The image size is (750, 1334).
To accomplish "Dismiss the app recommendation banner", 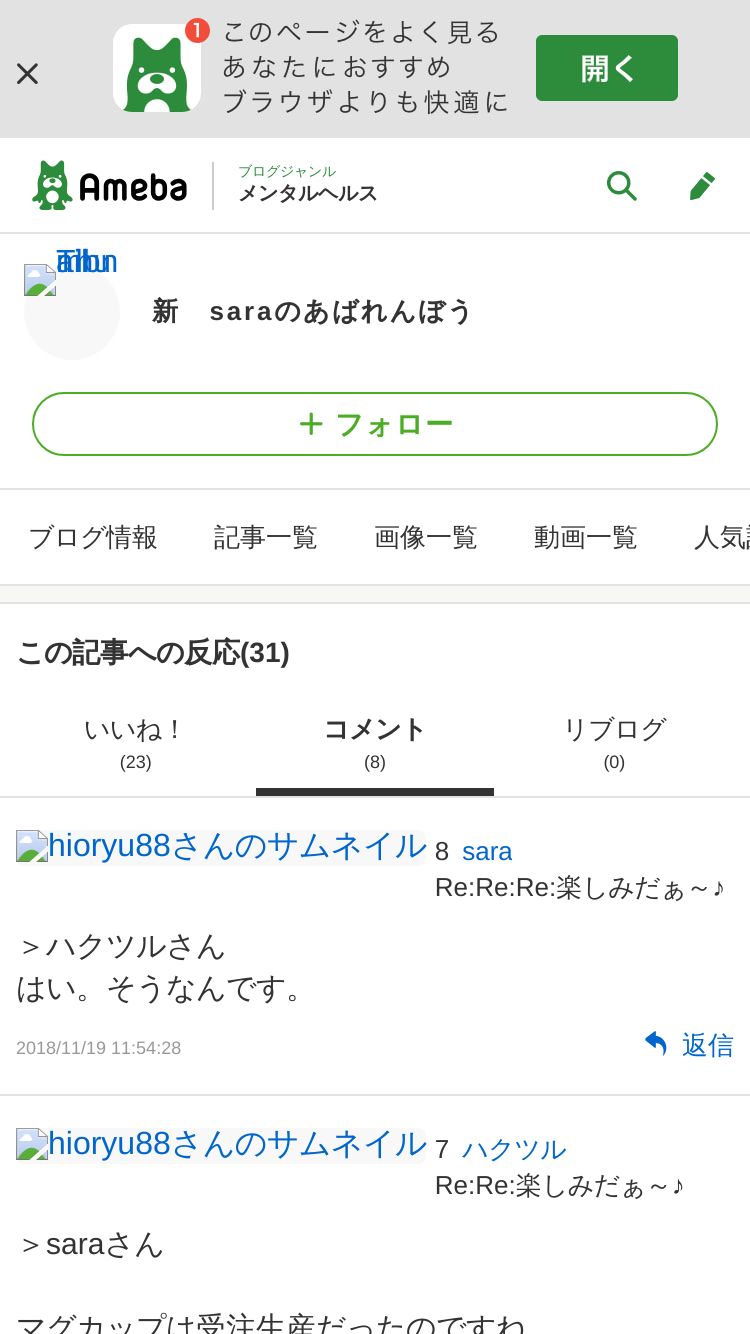I will point(27,73).
